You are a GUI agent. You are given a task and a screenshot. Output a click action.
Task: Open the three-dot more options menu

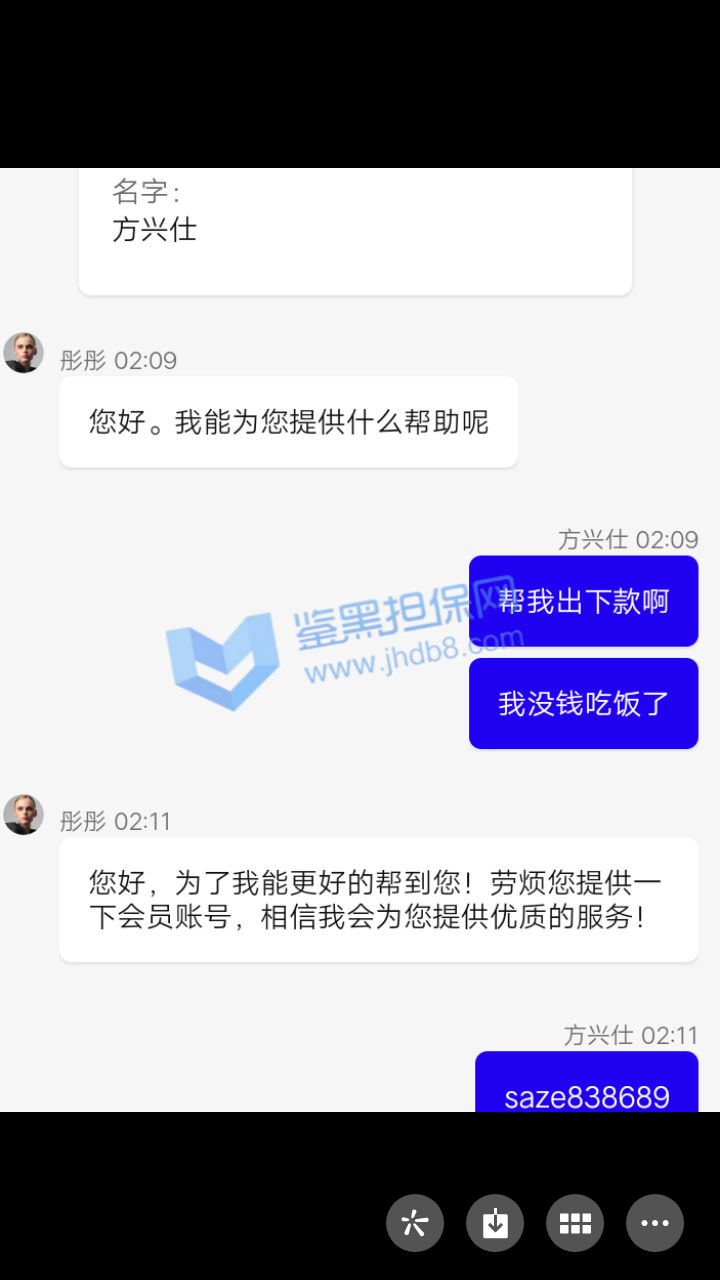(655, 1223)
